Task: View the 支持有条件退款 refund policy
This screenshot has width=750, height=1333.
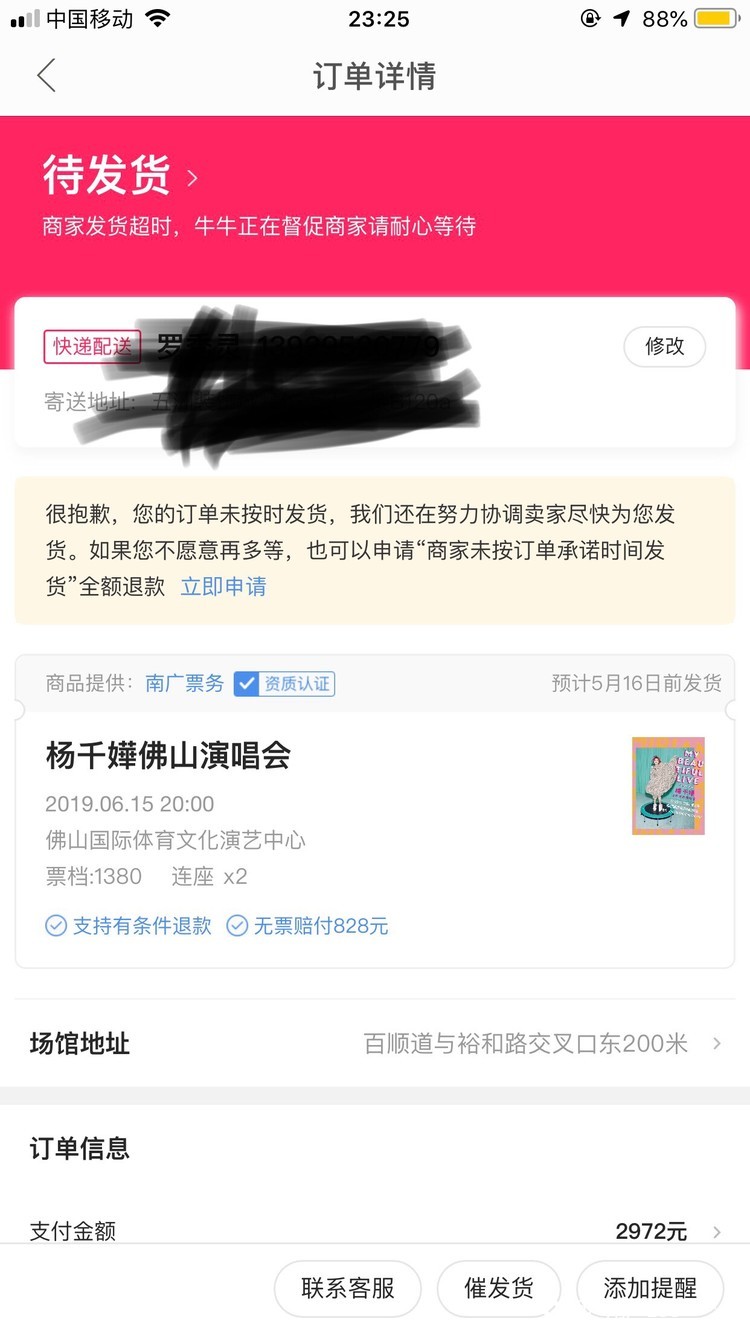Action: 130,926
